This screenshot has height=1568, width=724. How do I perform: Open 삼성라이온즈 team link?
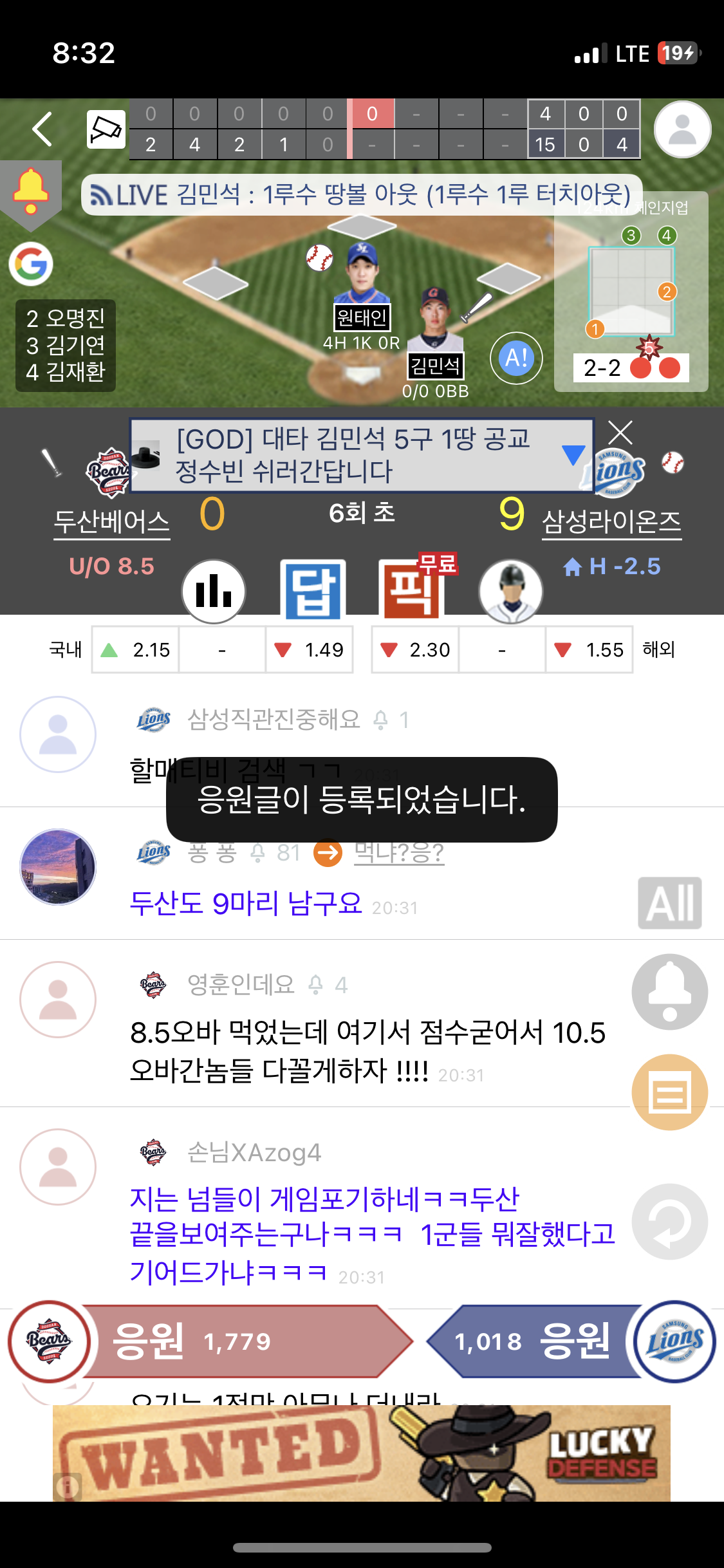[611, 521]
